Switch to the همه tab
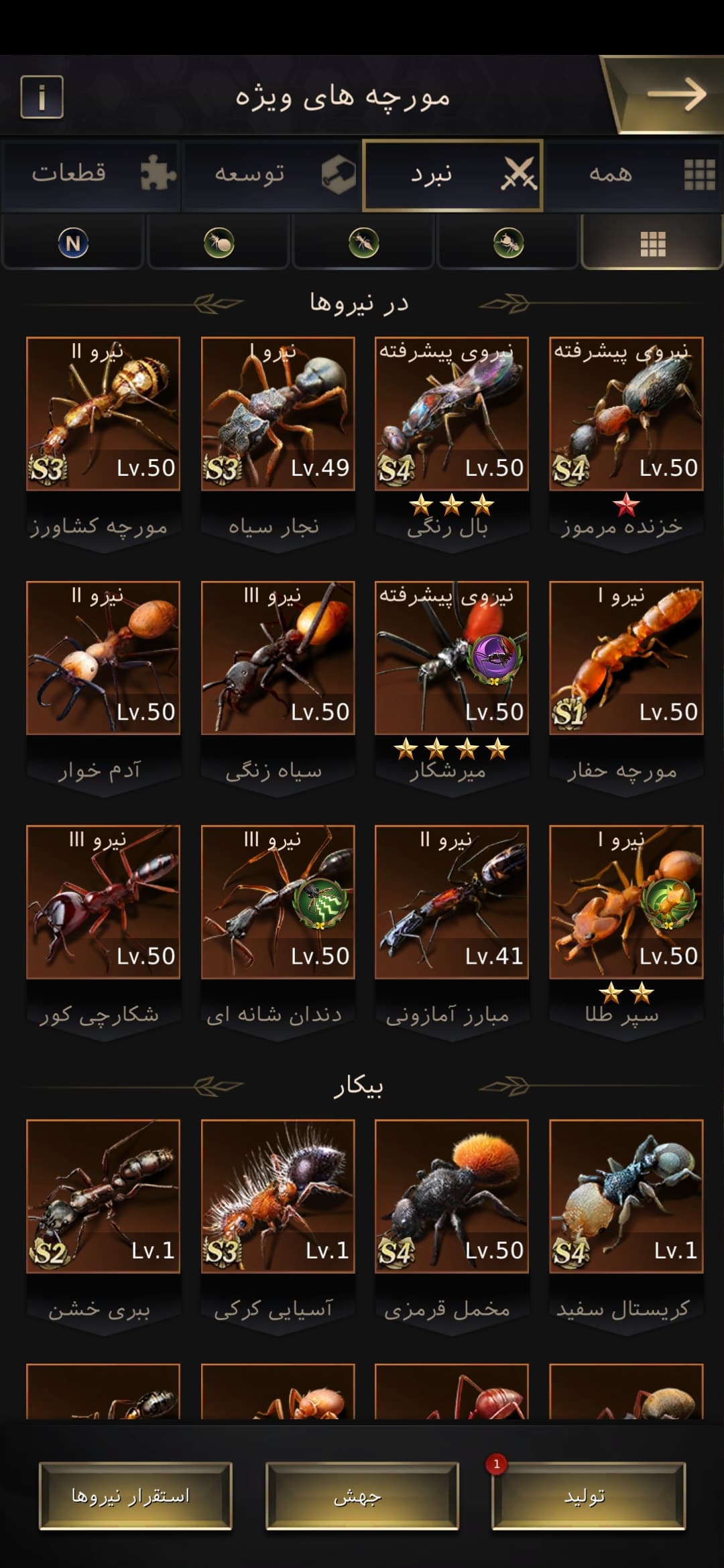The image size is (724, 1568). (633, 174)
